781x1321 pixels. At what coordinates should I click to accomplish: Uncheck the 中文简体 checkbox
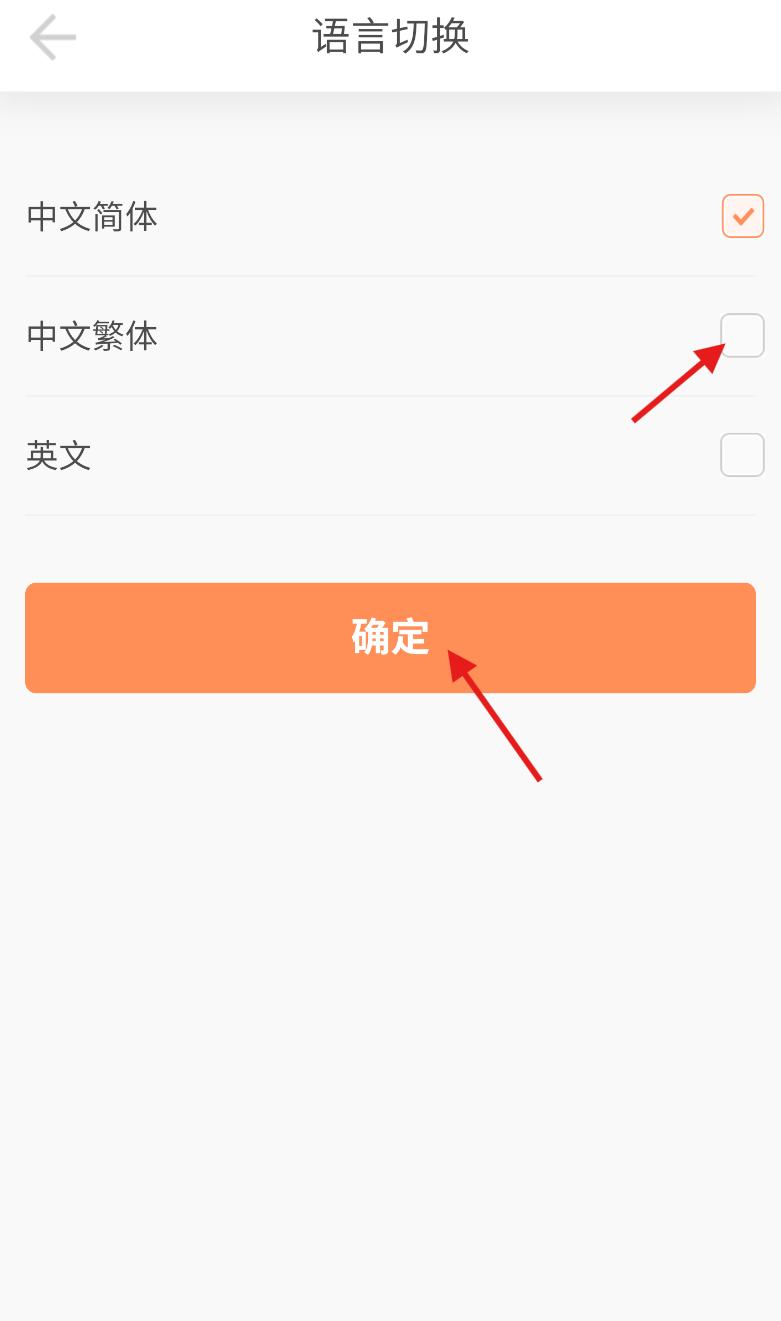point(742,216)
